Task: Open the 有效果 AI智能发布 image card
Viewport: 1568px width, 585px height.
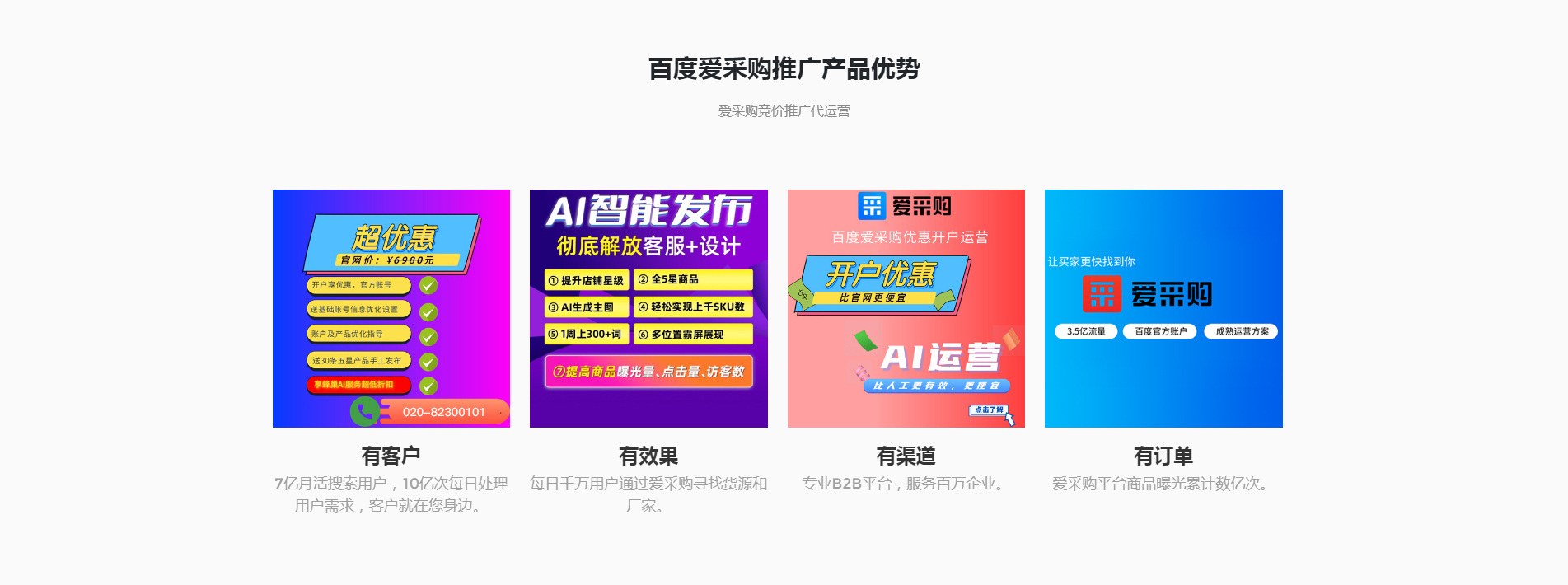Action: click(x=648, y=308)
